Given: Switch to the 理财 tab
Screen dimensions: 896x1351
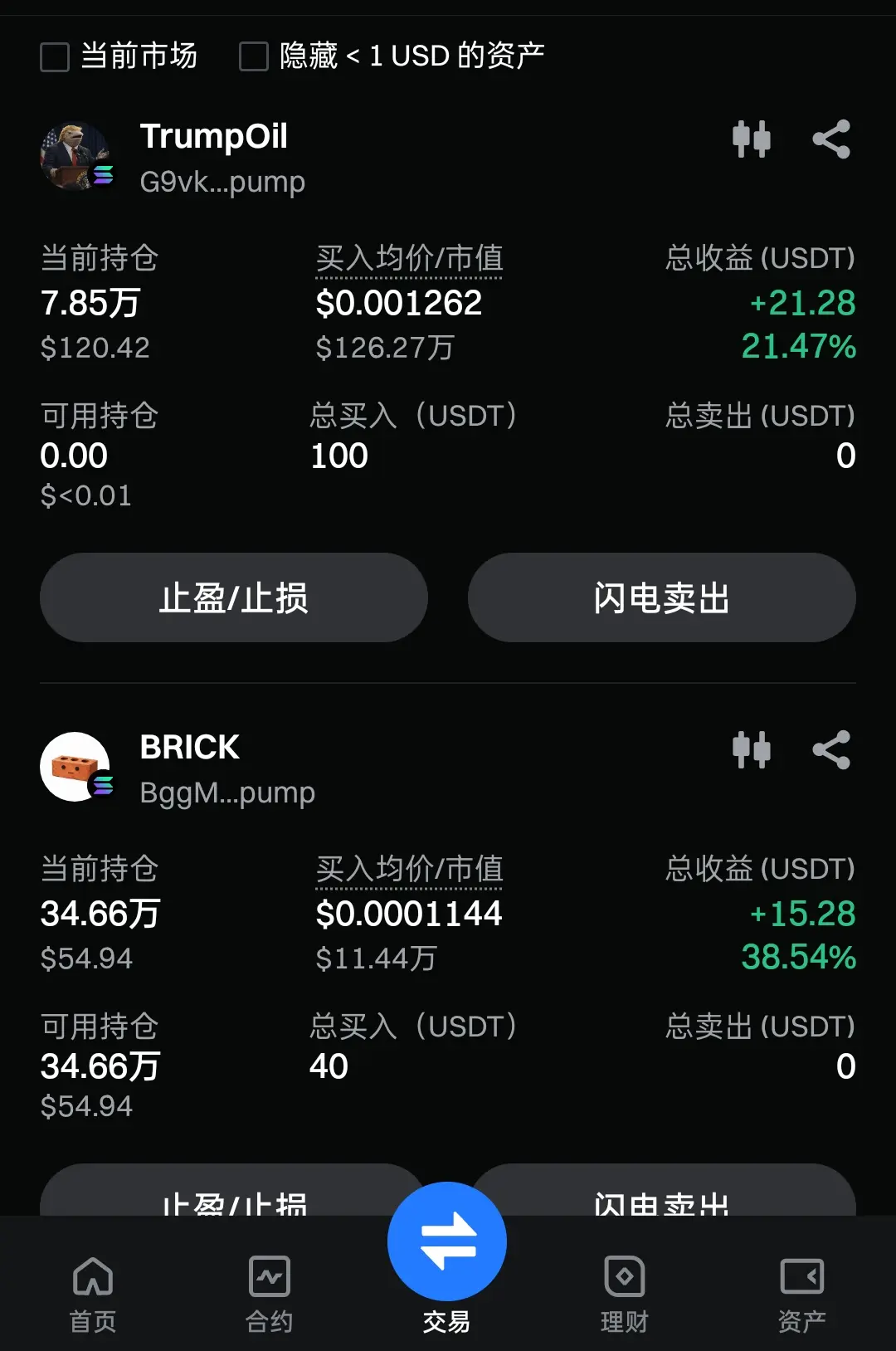Looking at the screenshot, I should [x=624, y=1293].
